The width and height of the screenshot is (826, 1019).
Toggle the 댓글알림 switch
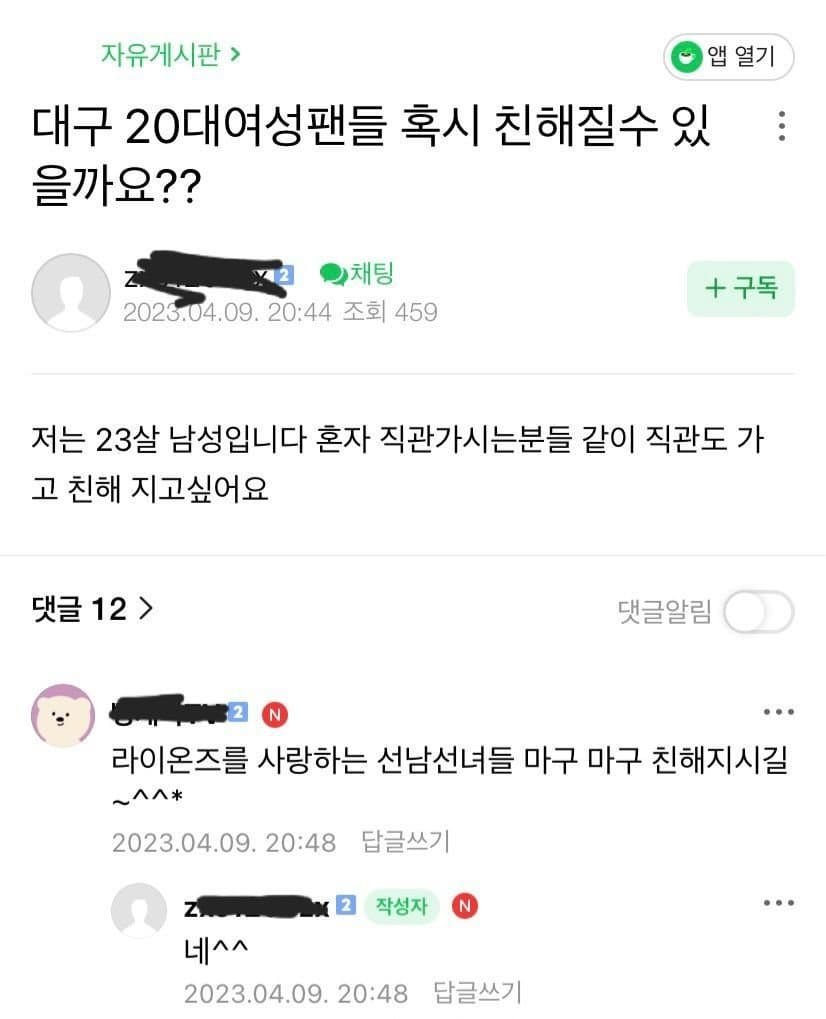(758, 612)
